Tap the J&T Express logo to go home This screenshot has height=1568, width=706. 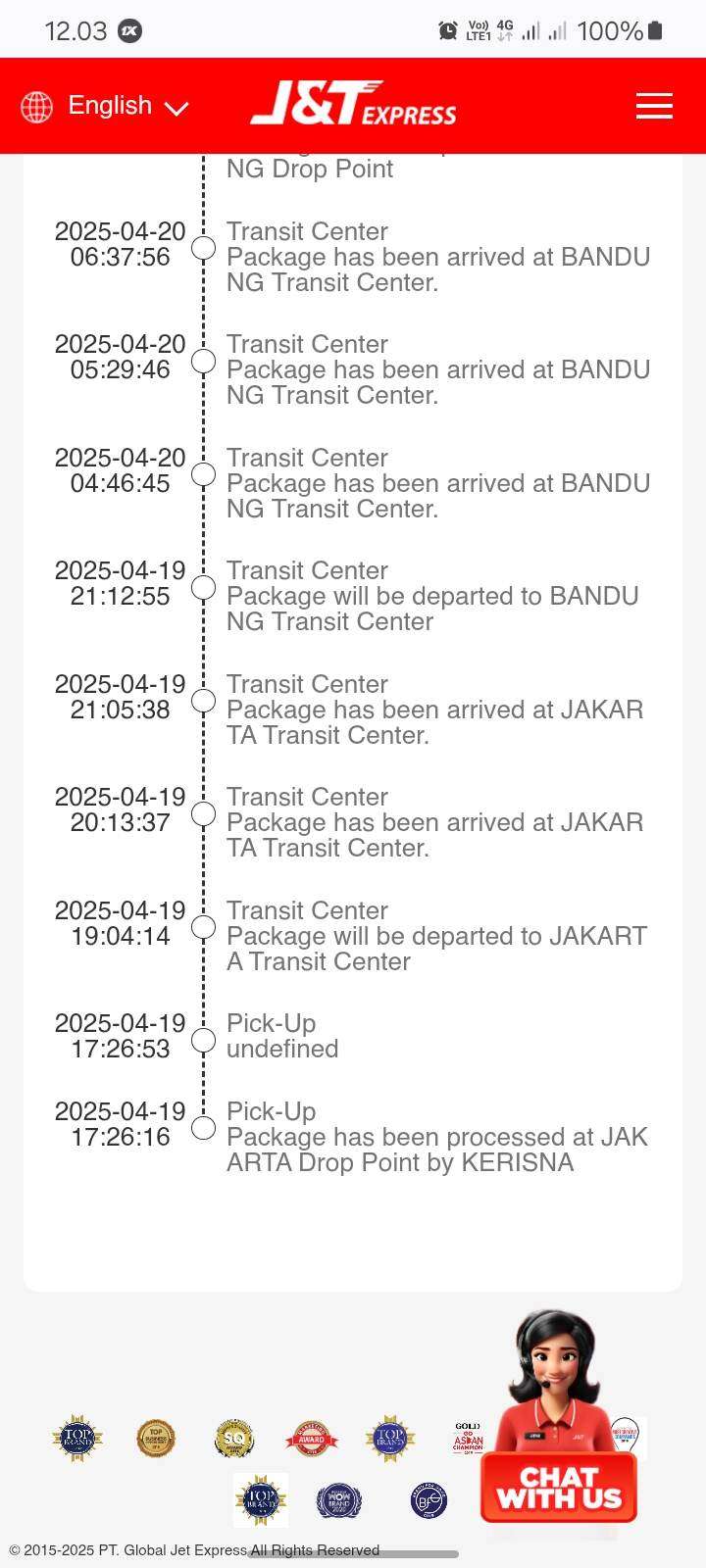353,104
